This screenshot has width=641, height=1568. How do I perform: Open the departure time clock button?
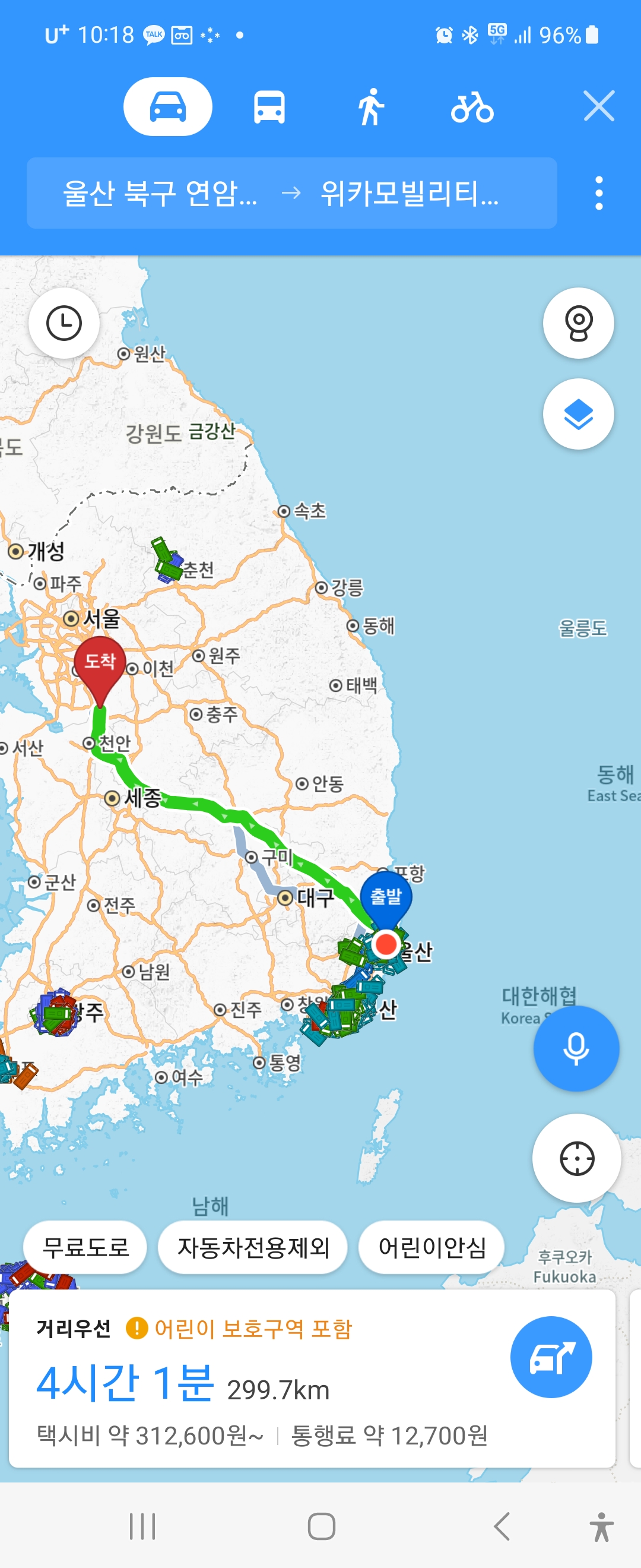[64, 323]
